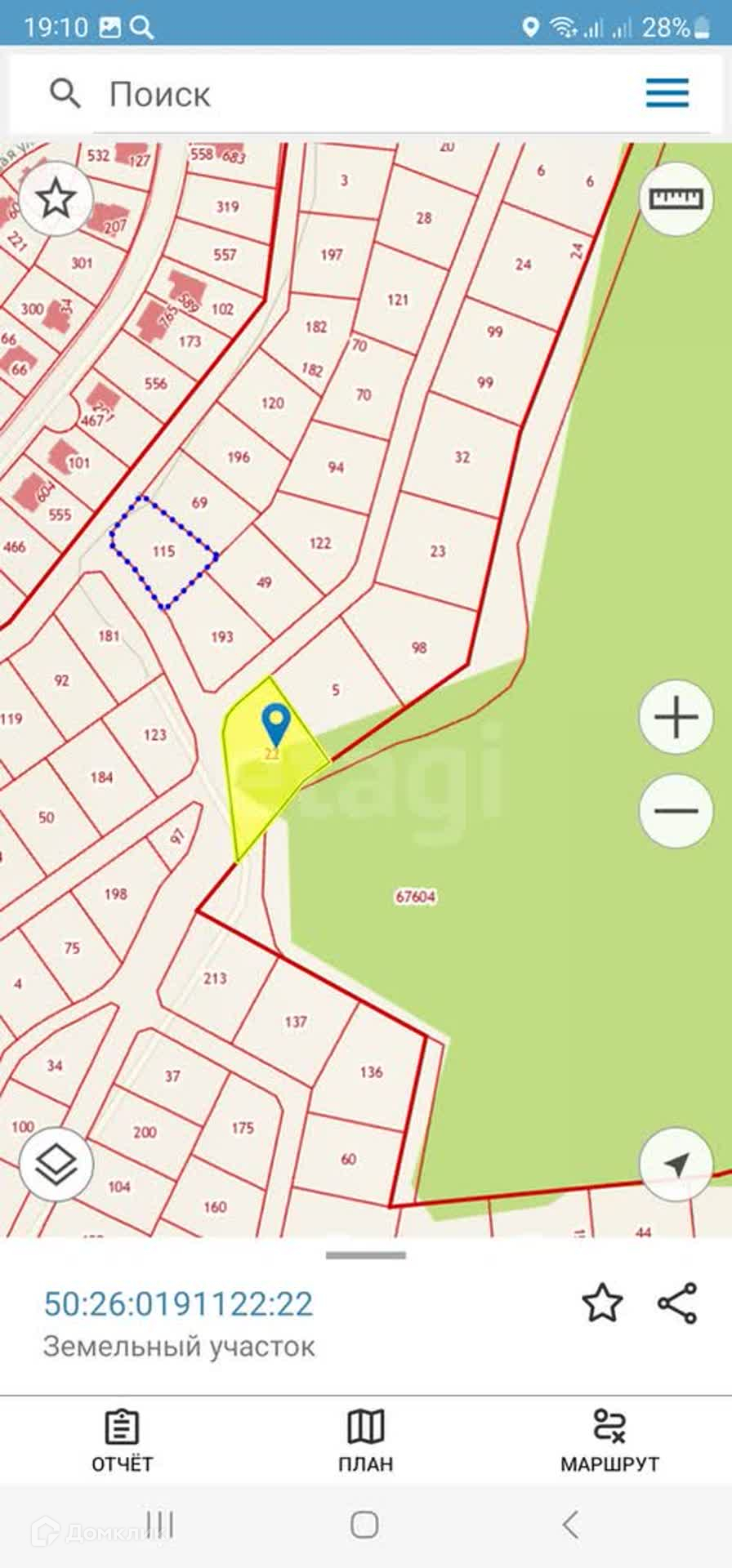Open favorites star button on map
The height and width of the screenshot is (1568, 732).
[x=56, y=198]
